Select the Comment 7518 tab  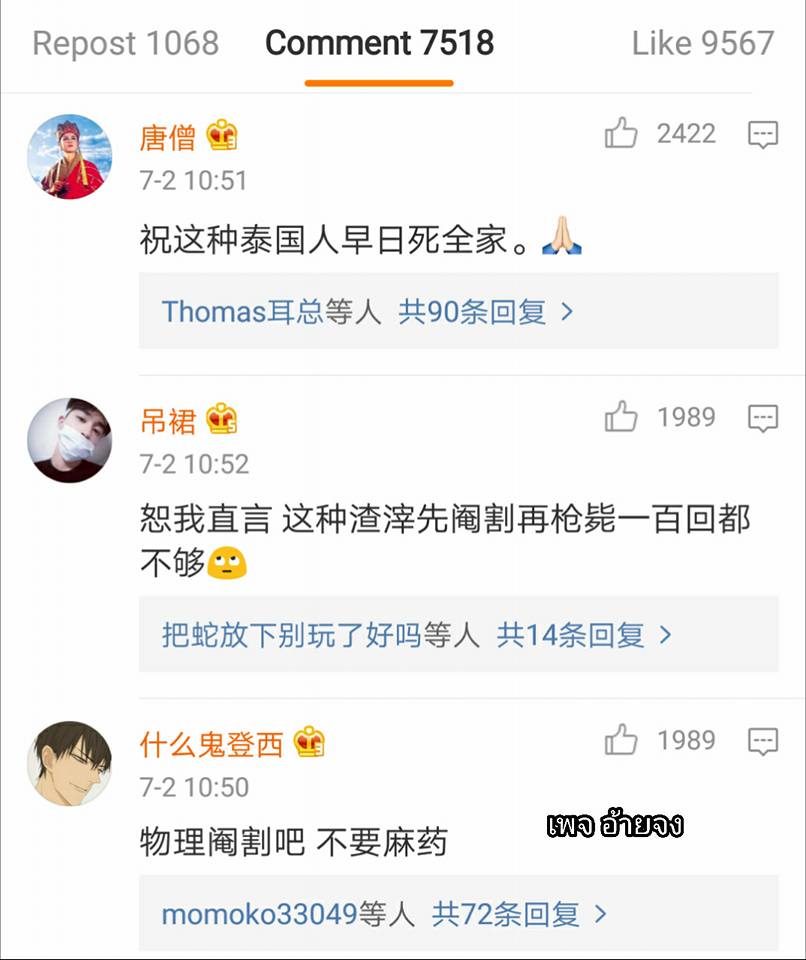point(379,43)
